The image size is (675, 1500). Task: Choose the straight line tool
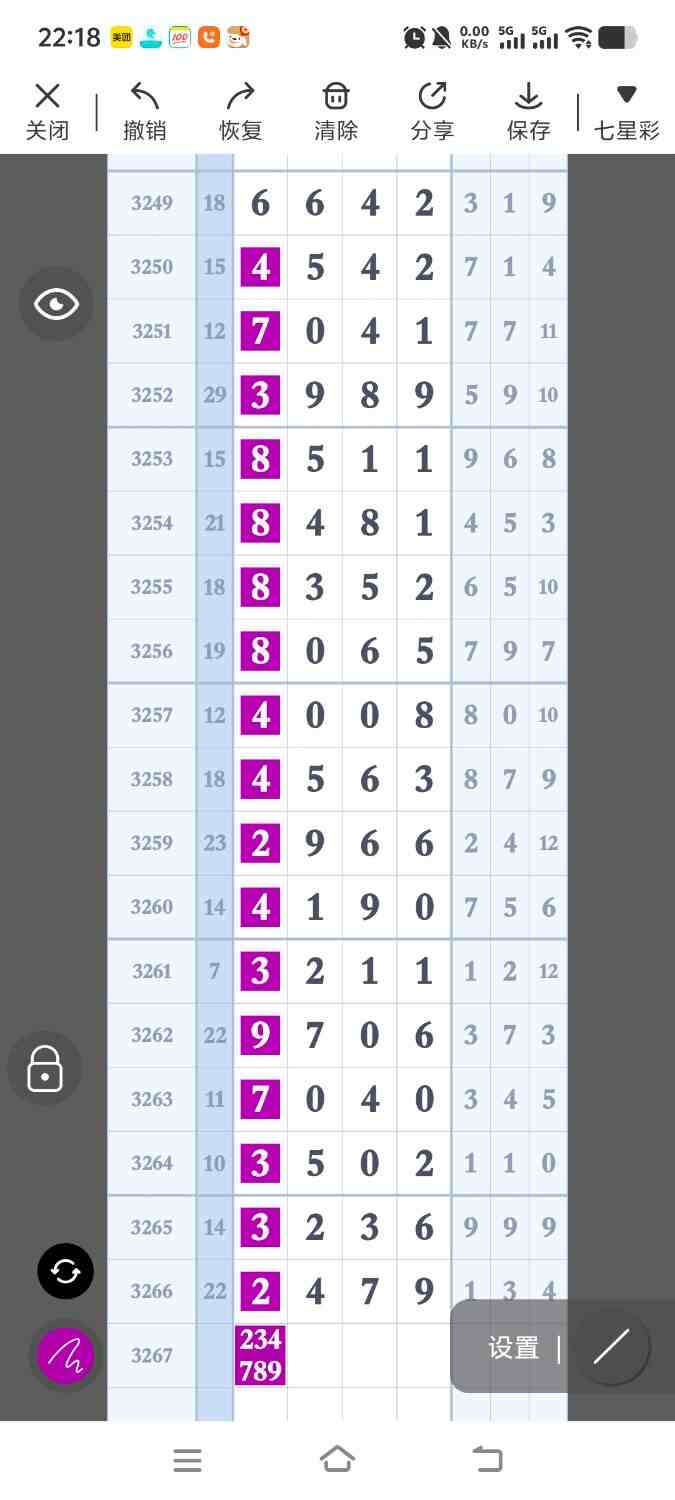click(611, 1348)
